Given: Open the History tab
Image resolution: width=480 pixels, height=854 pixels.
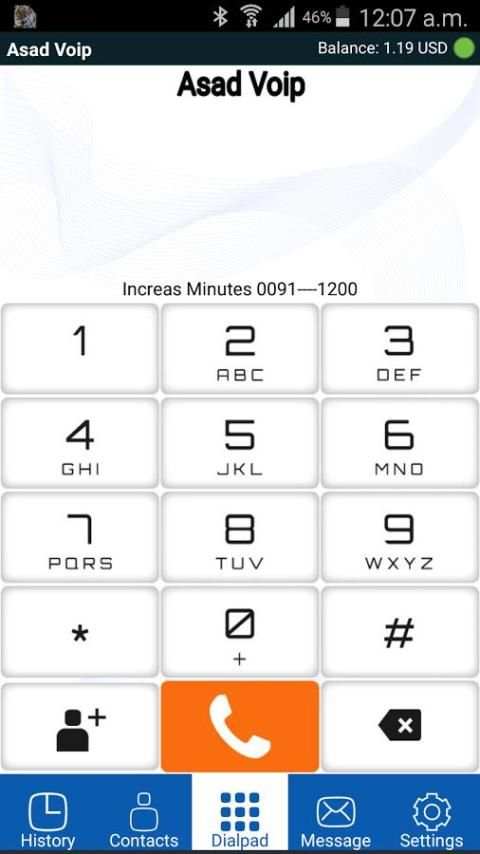Looking at the screenshot, I should 47,814.
